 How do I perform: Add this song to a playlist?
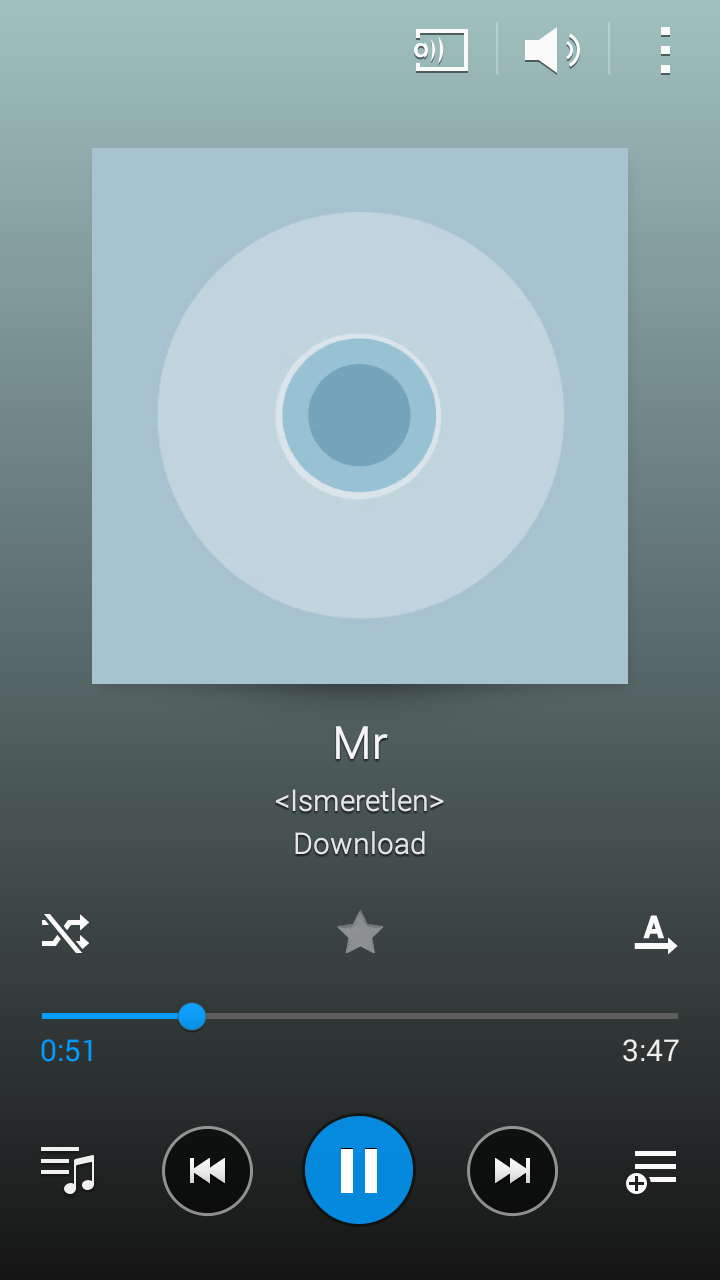point(651,1170)
